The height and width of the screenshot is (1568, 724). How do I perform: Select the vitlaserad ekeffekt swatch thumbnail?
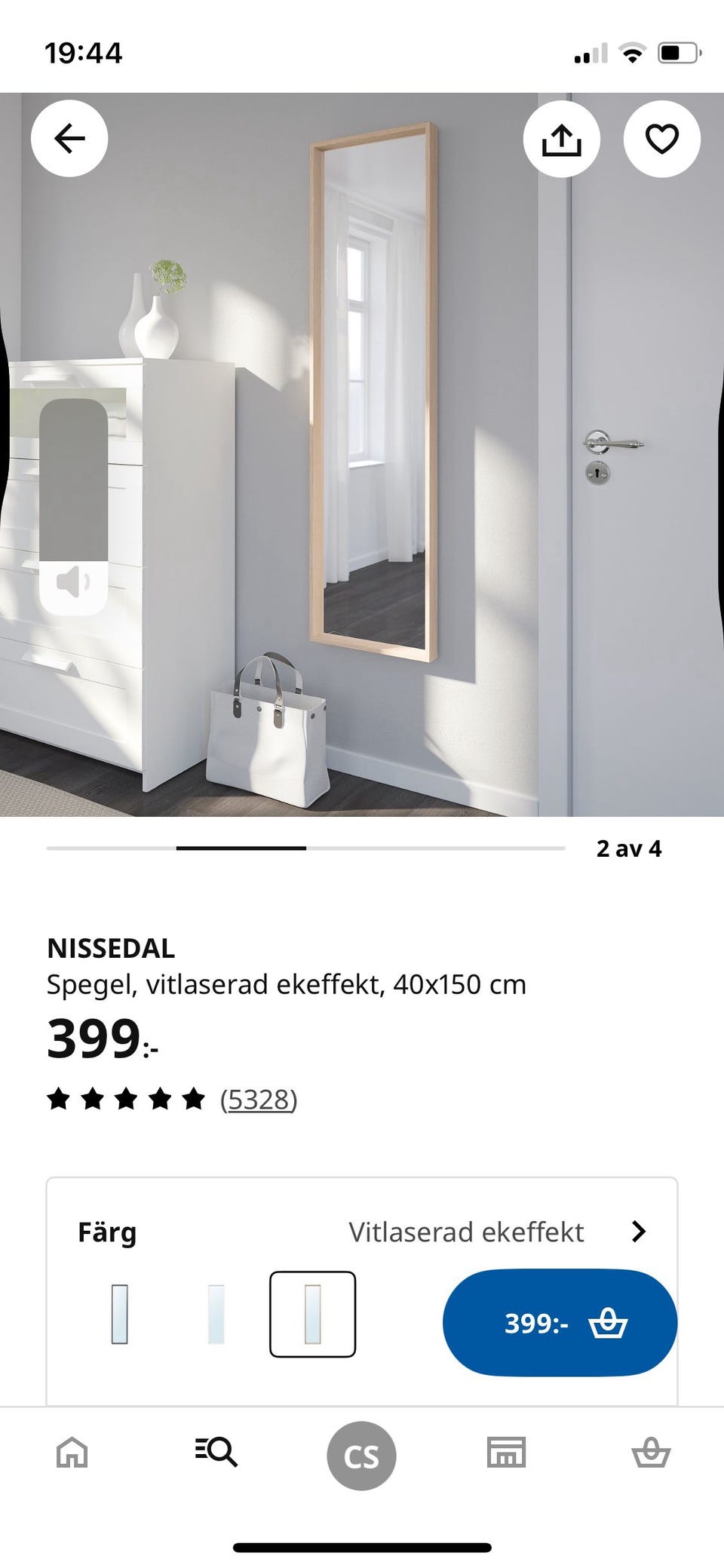point(314,1315)
